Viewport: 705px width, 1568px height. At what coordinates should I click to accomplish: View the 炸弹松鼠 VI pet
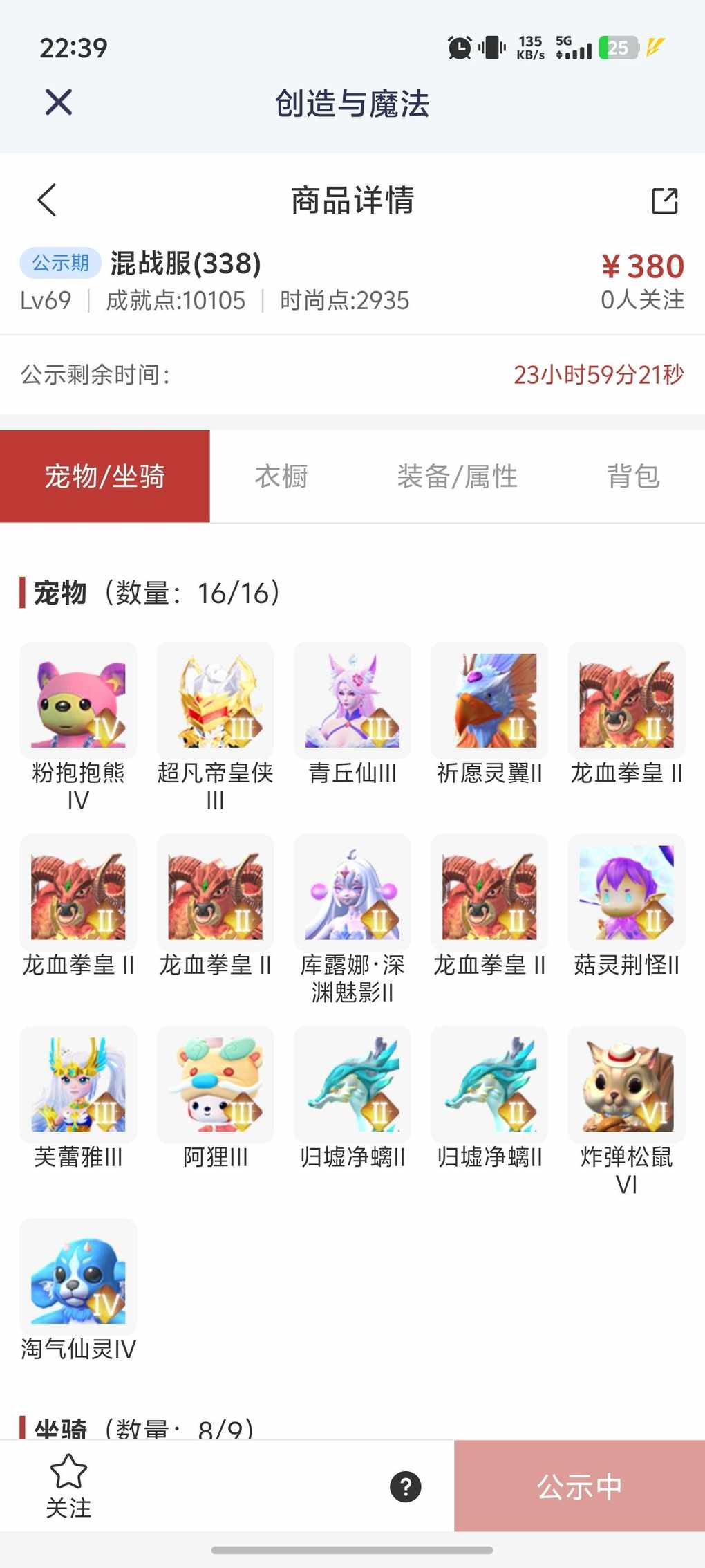point(626,1085)
